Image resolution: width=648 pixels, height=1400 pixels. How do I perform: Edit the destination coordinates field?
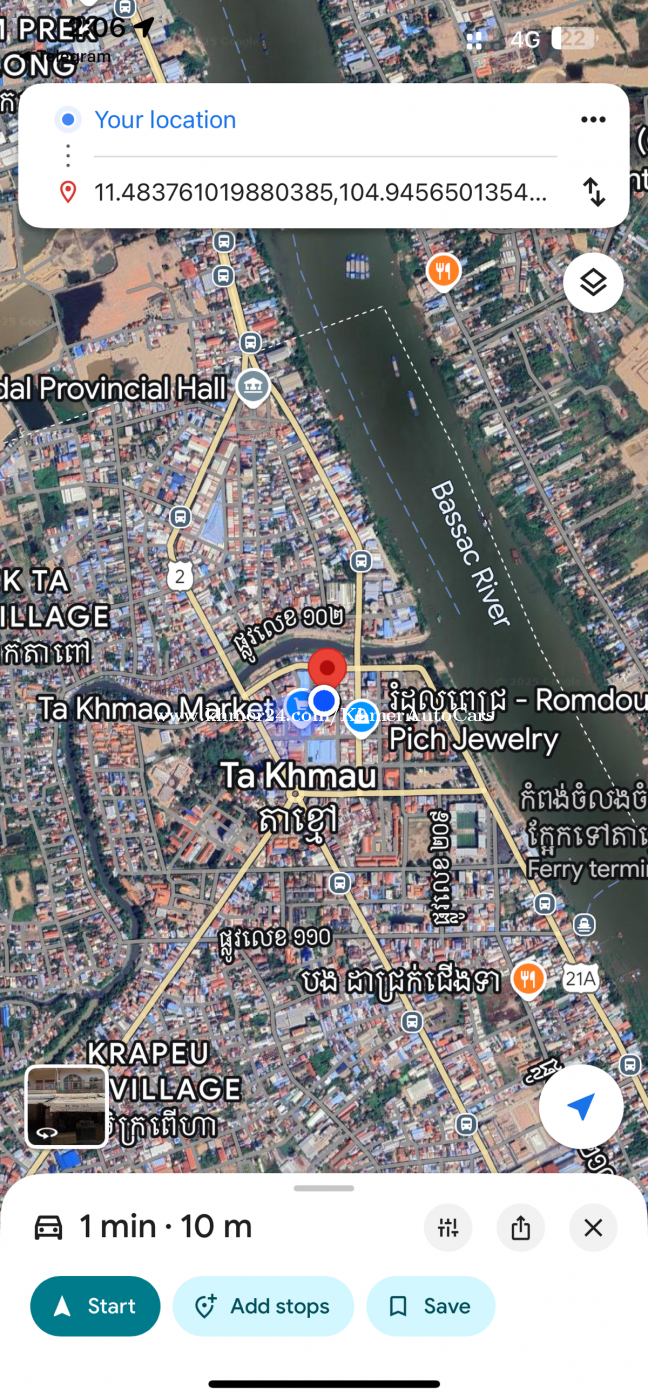tap(320, 192)
